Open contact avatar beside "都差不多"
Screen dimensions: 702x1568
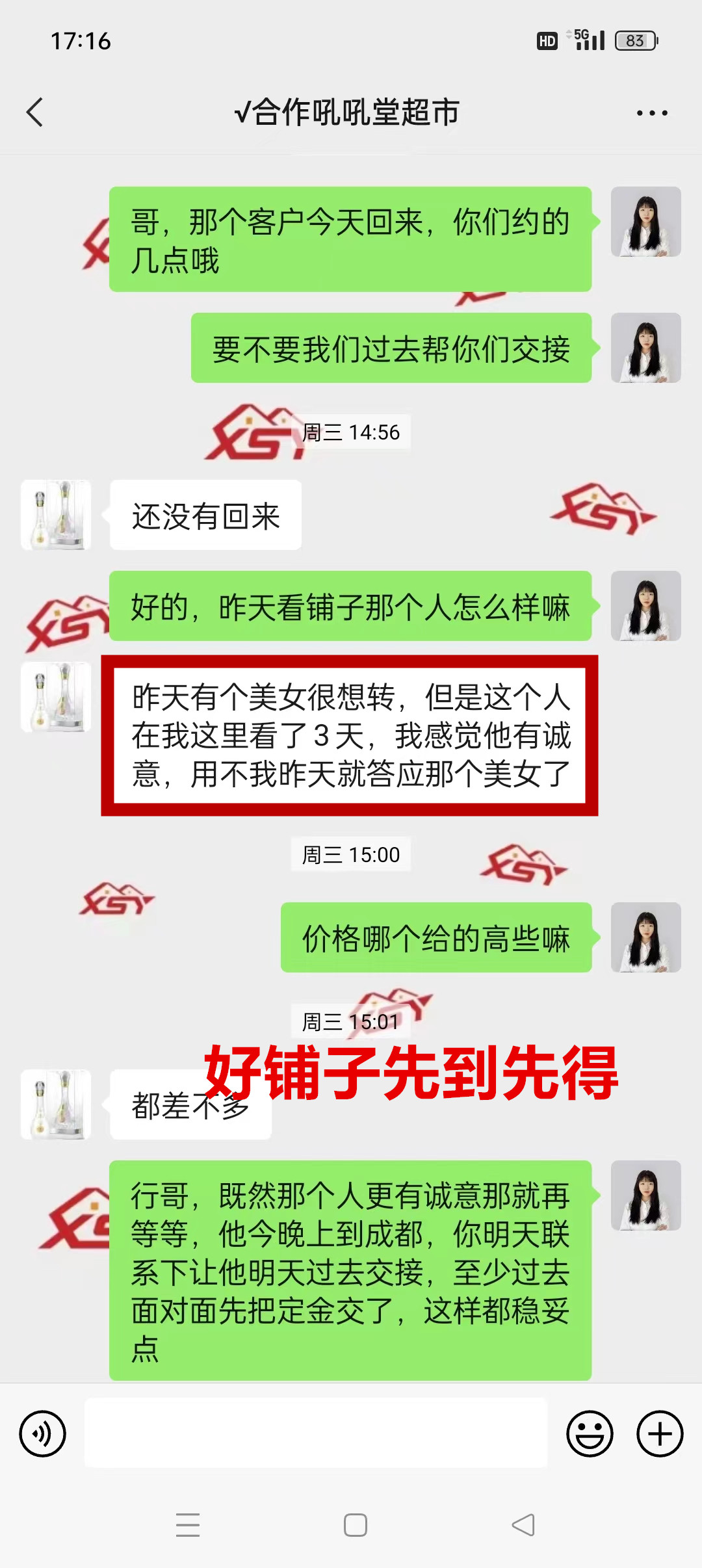coord(56,1104)
